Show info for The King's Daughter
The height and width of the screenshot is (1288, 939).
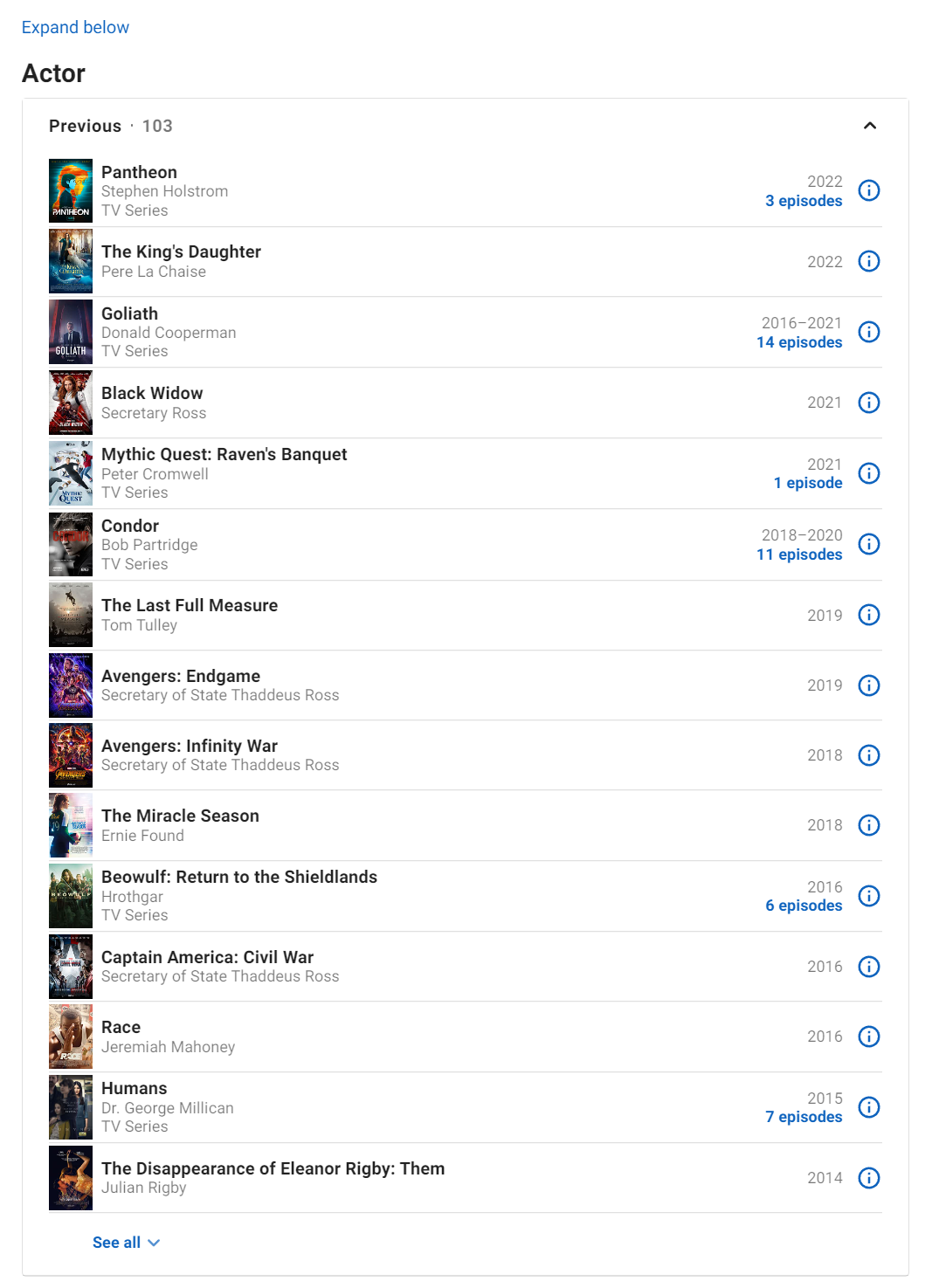pos(868,261)
